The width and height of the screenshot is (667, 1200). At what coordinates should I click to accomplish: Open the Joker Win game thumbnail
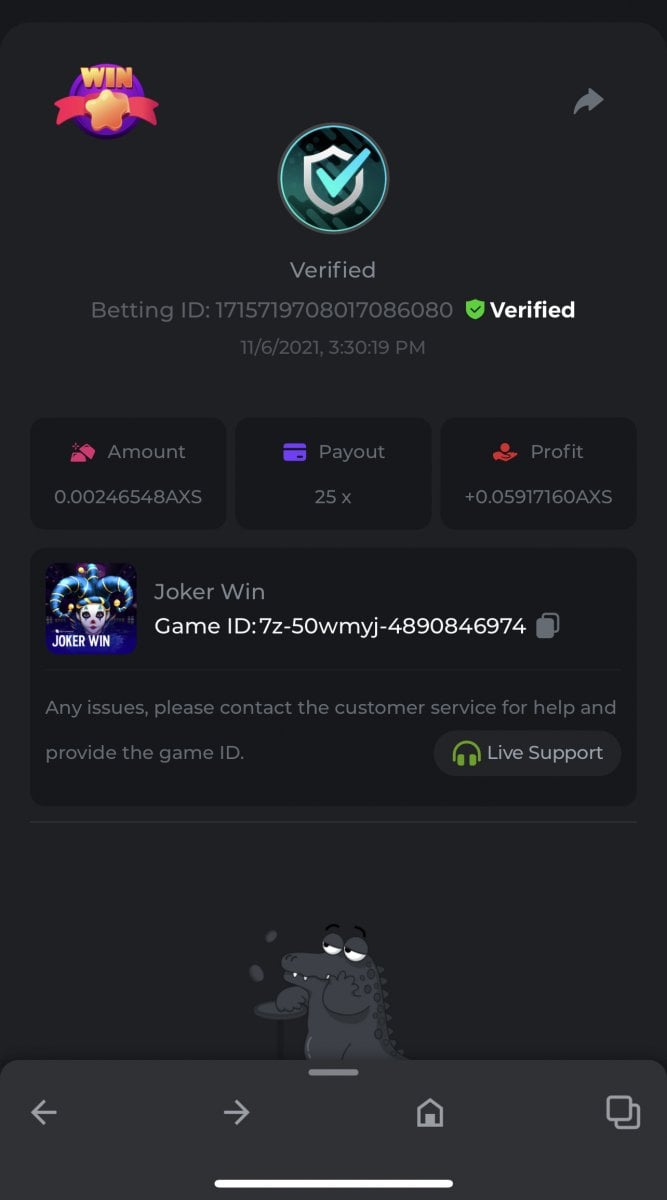tap(91, 608)
